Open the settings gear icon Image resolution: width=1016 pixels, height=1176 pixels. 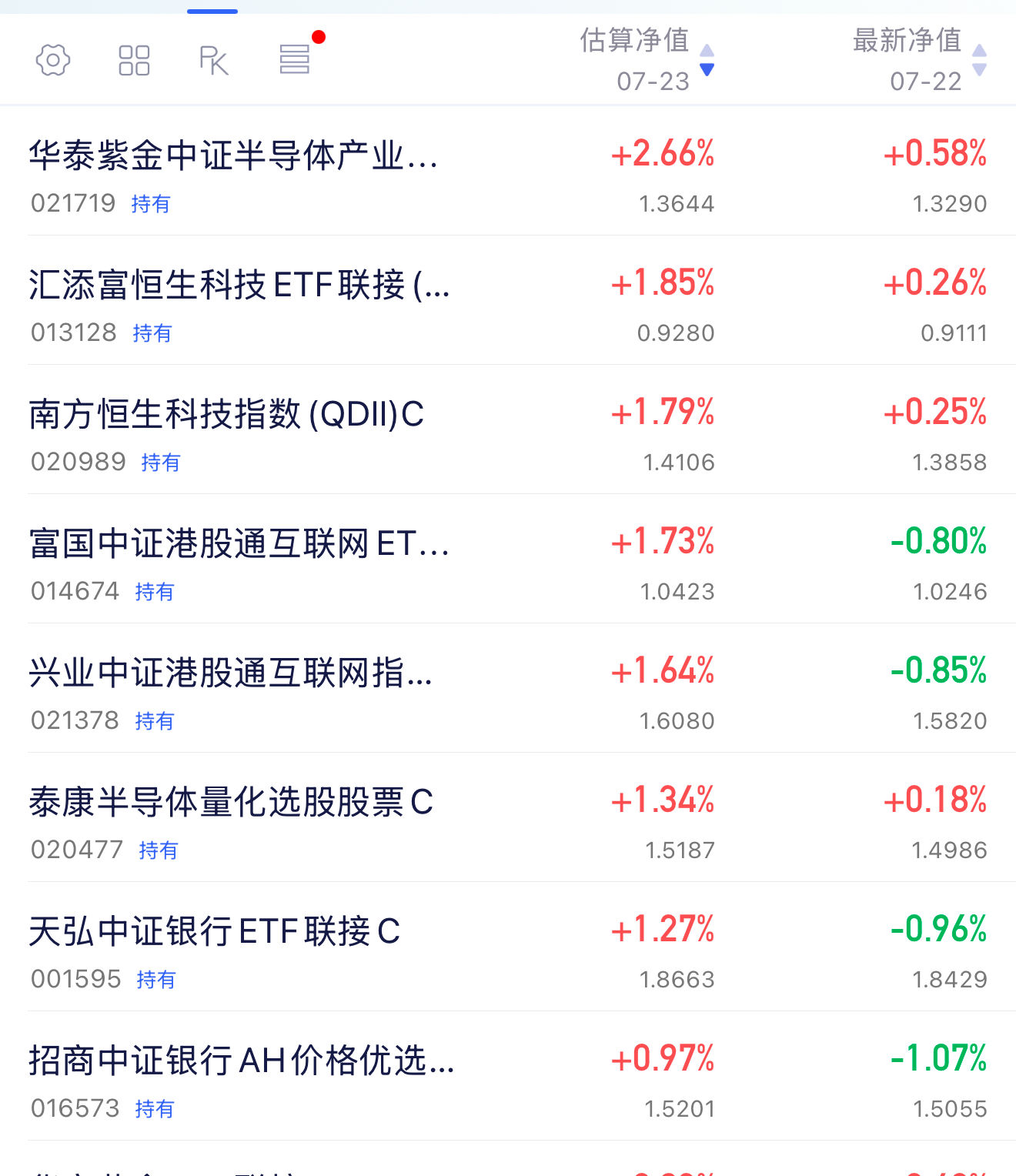click(x=52, y=59)
